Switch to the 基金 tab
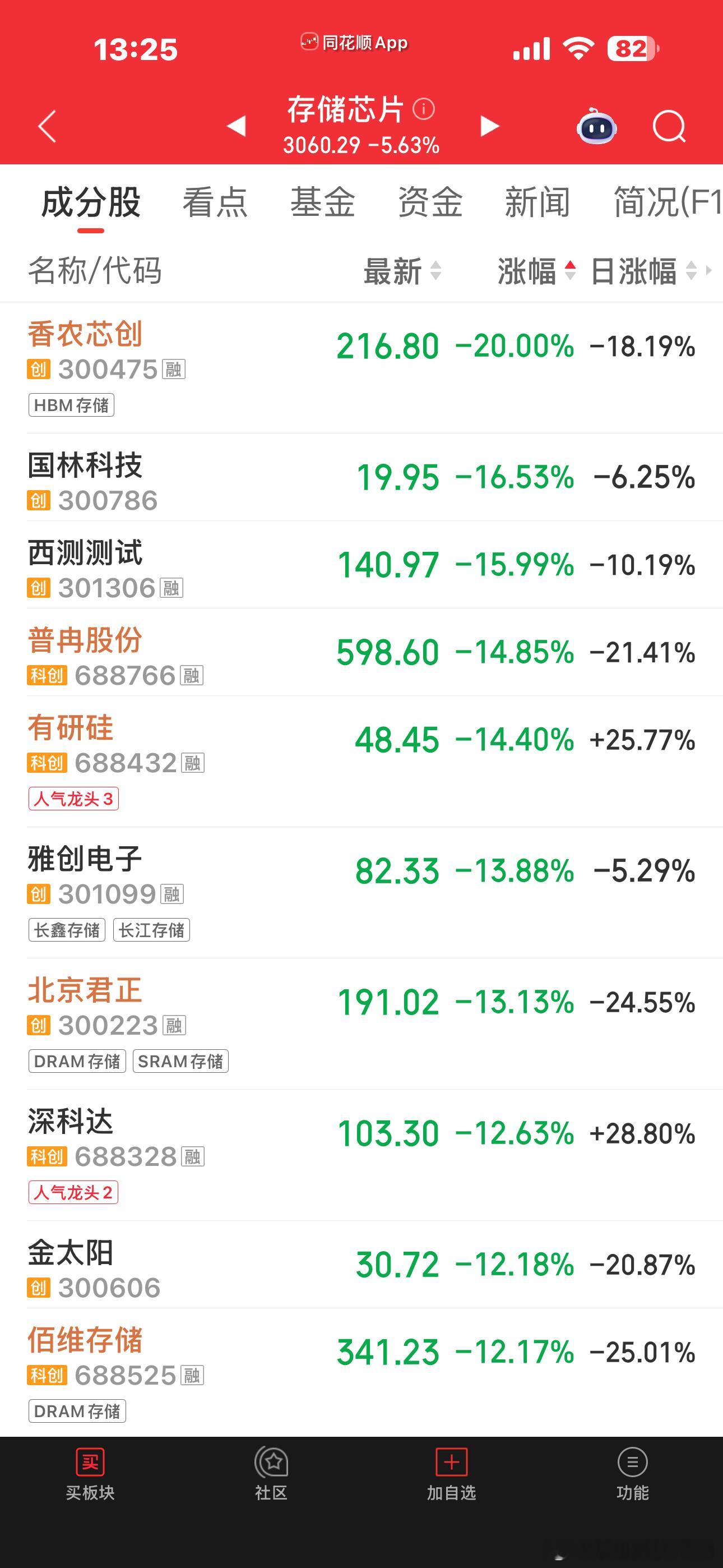The height and width of the screenshot is (1568, 723). coord(323,202)
